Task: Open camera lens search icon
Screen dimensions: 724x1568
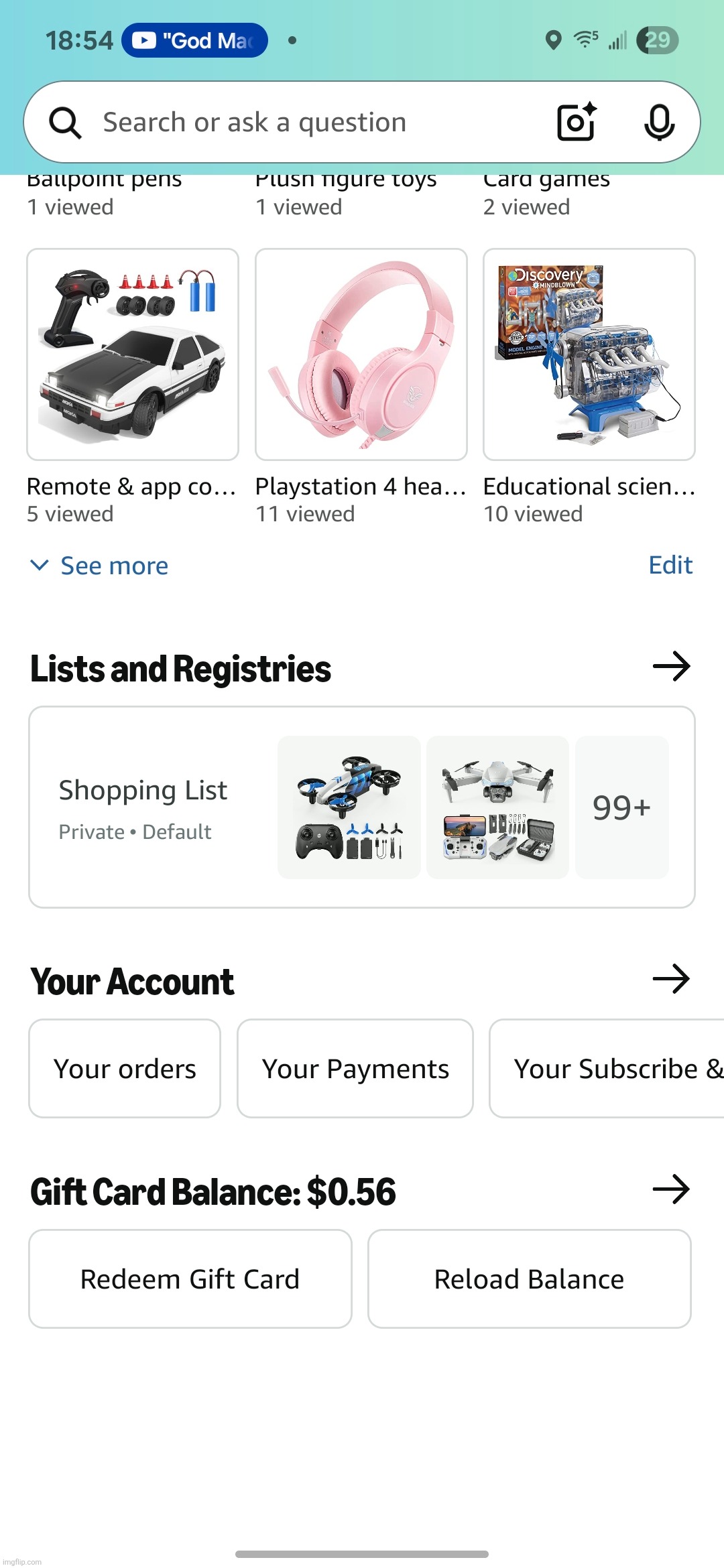Action: click(577, 123)
